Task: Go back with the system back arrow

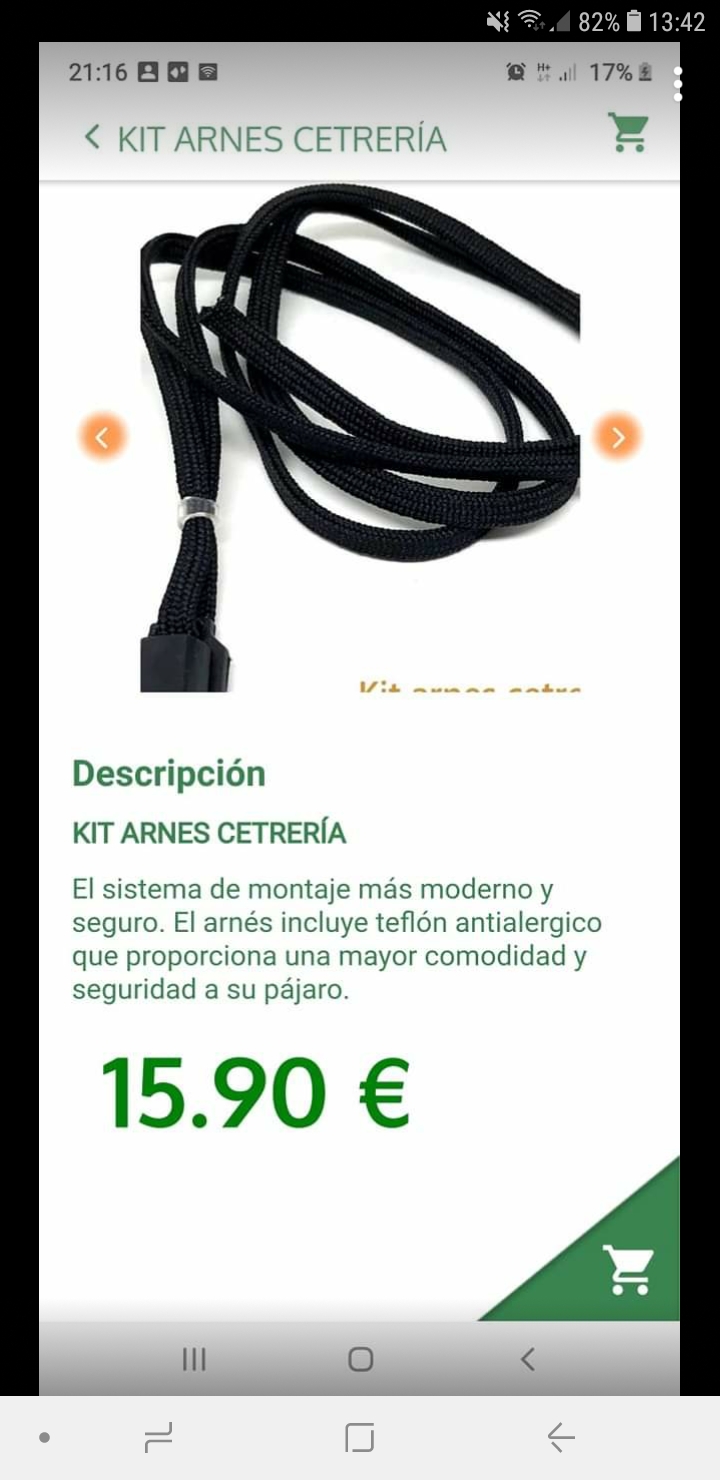Action: click(x=561, y=1438)
